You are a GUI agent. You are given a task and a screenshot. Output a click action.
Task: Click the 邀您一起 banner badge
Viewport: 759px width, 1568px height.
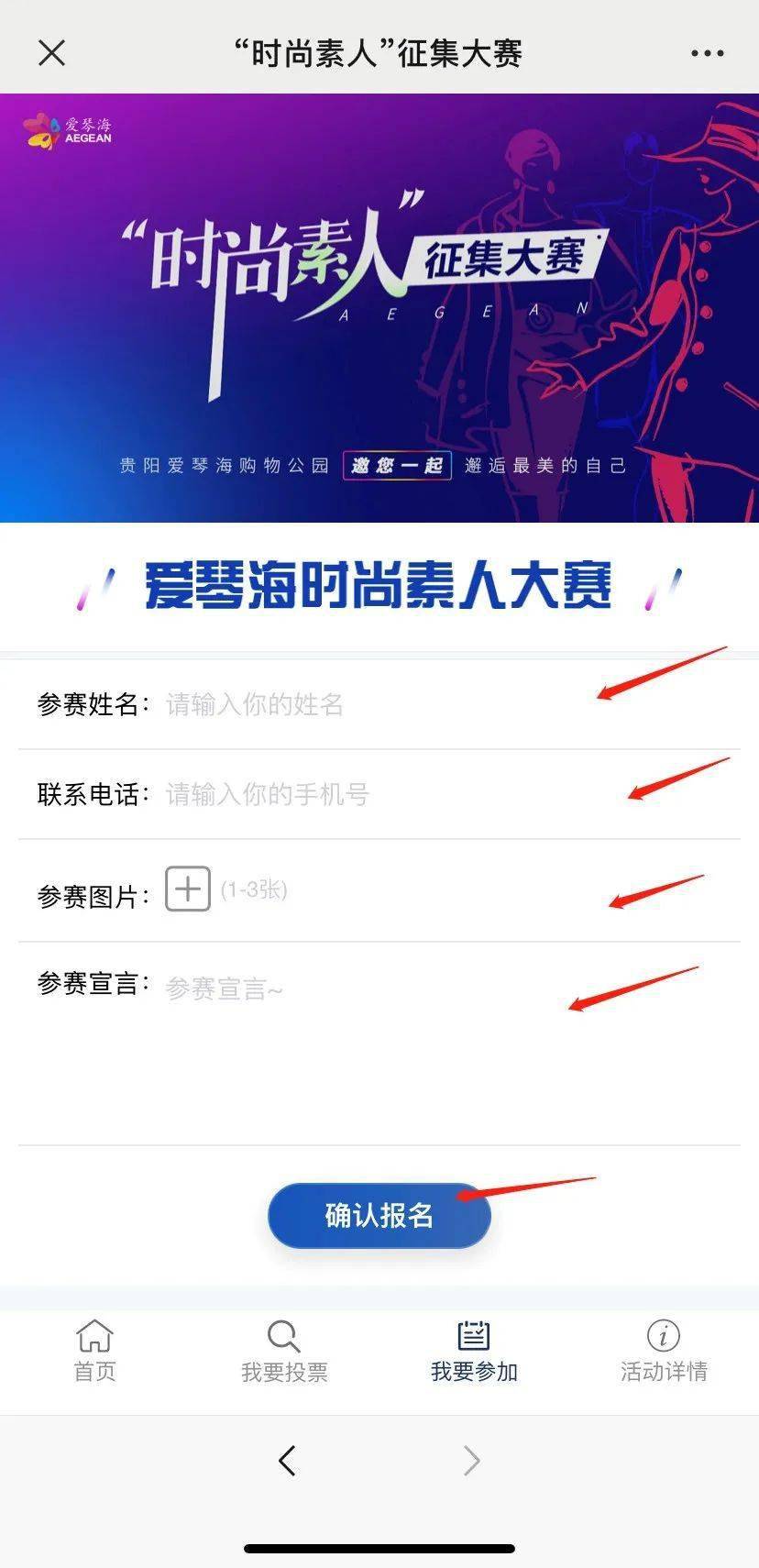tap(398, 466)
